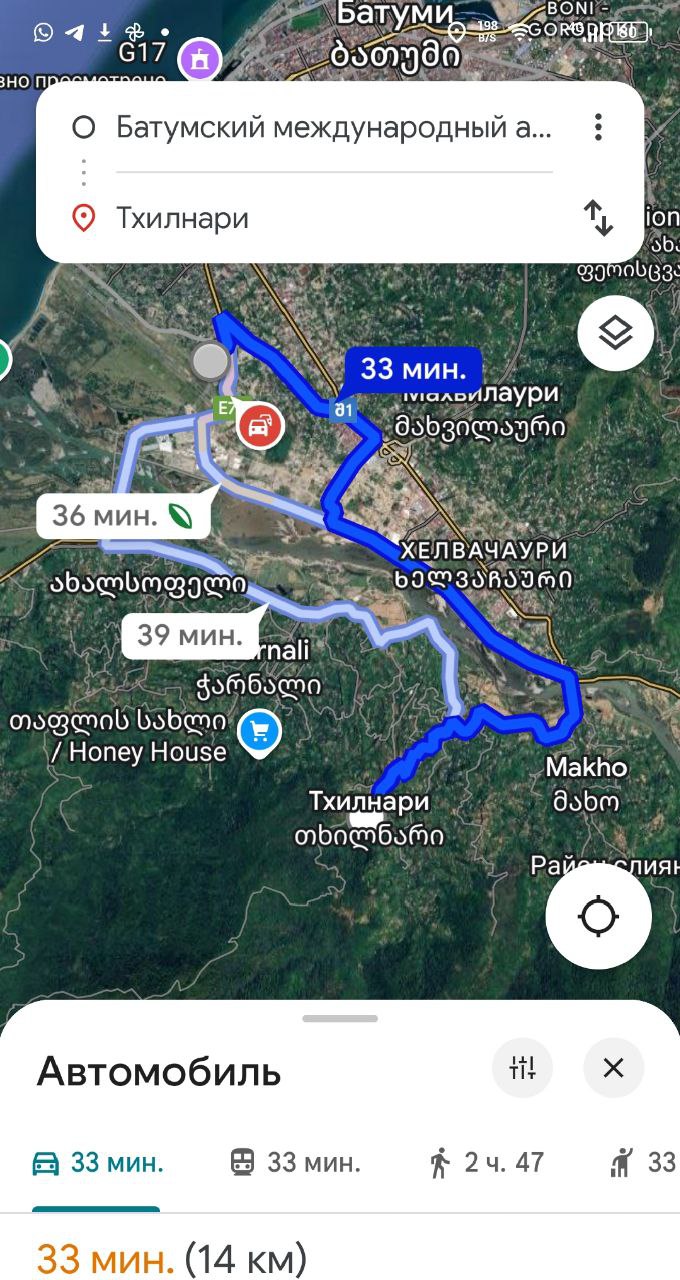Select the car tab 33 мин.
680x1280 pixels.
point(97,1163)
